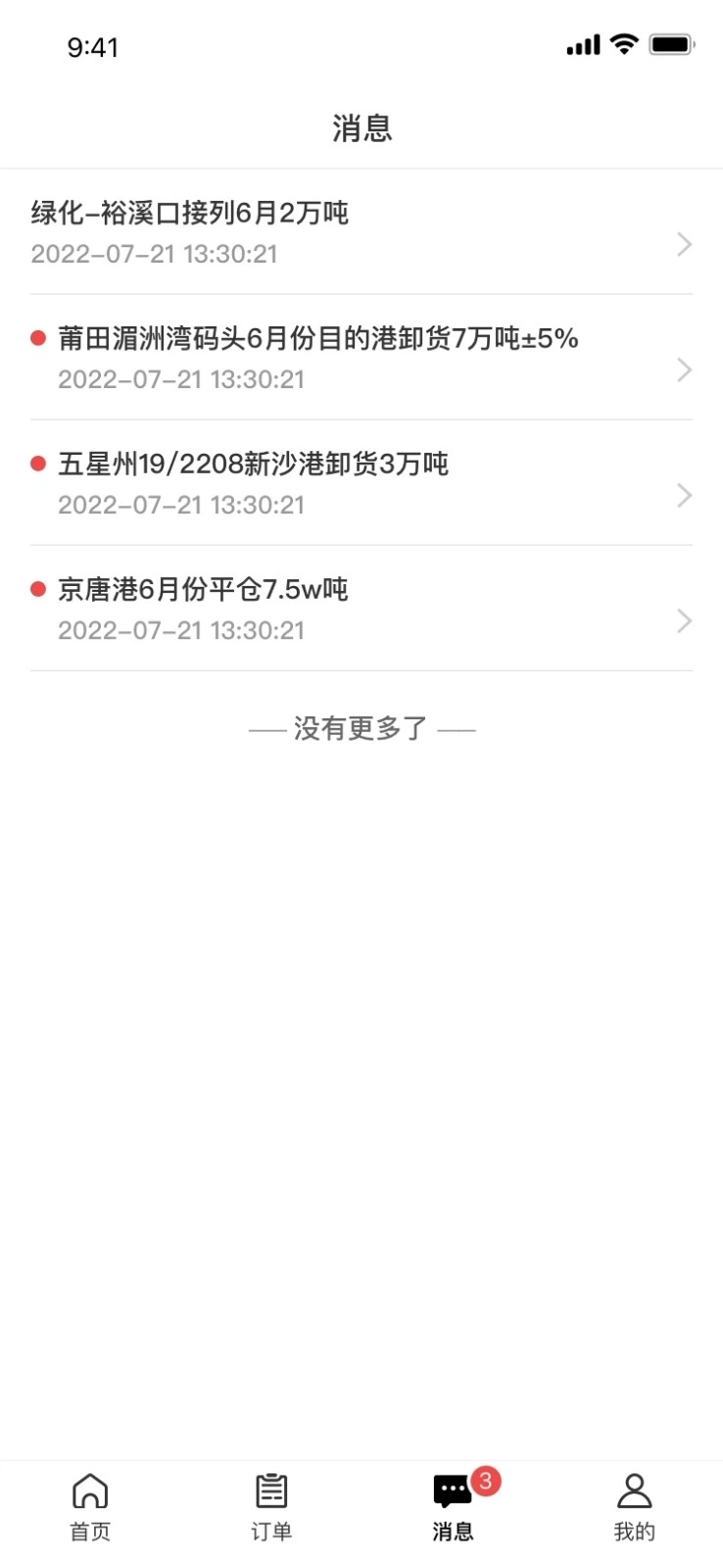The height and width of the screenshot is (1568, 723).
Task: Tap the 消息 chat bubble icon
Action: click(x=453, y=1491)
